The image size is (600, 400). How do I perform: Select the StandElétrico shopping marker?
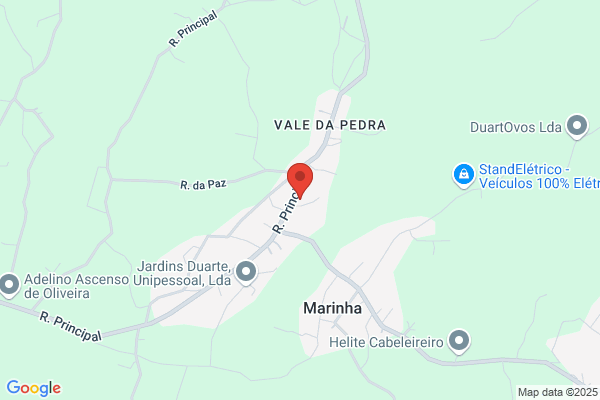pyautogui.click(x=464, y=176)
